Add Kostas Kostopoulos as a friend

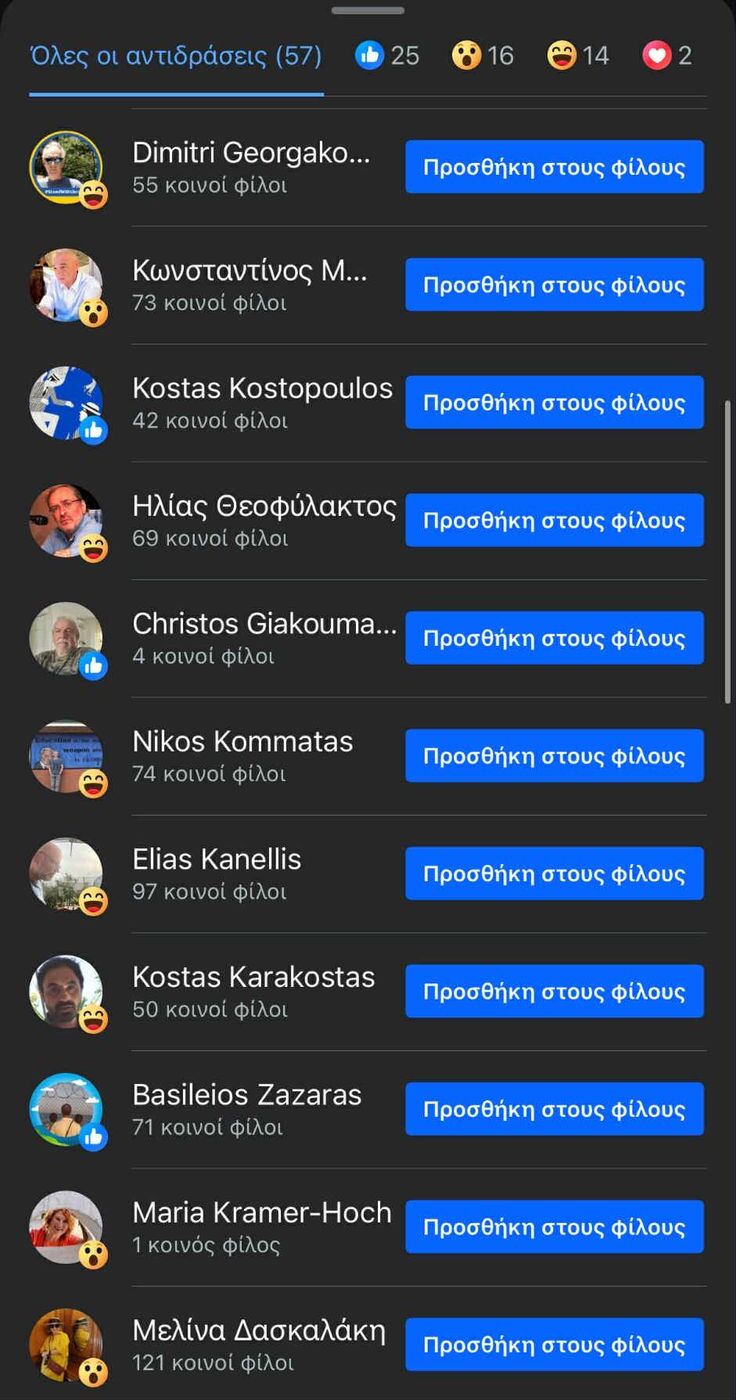coord(554,403)
